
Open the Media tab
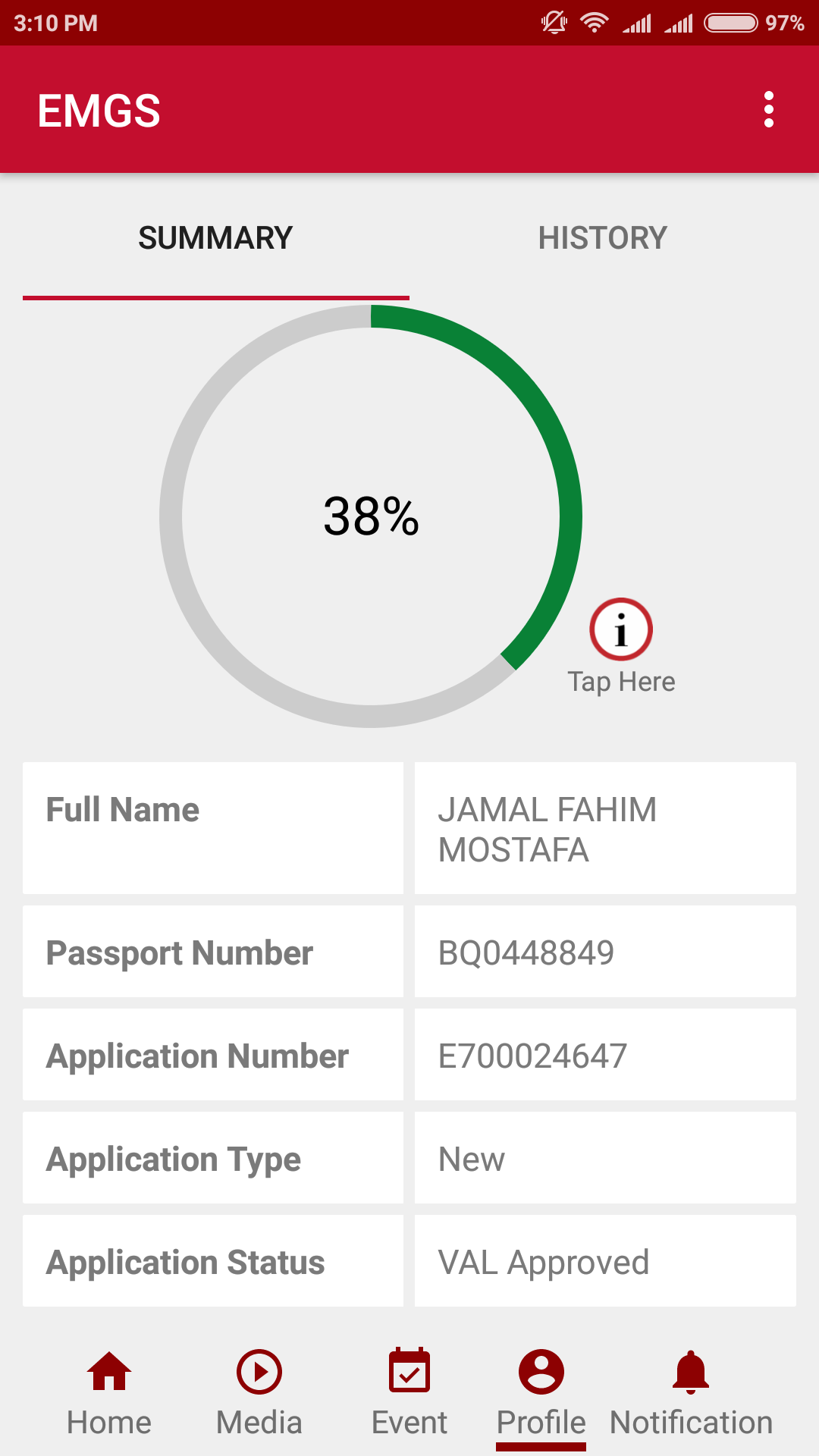(x=259, y=1393)
